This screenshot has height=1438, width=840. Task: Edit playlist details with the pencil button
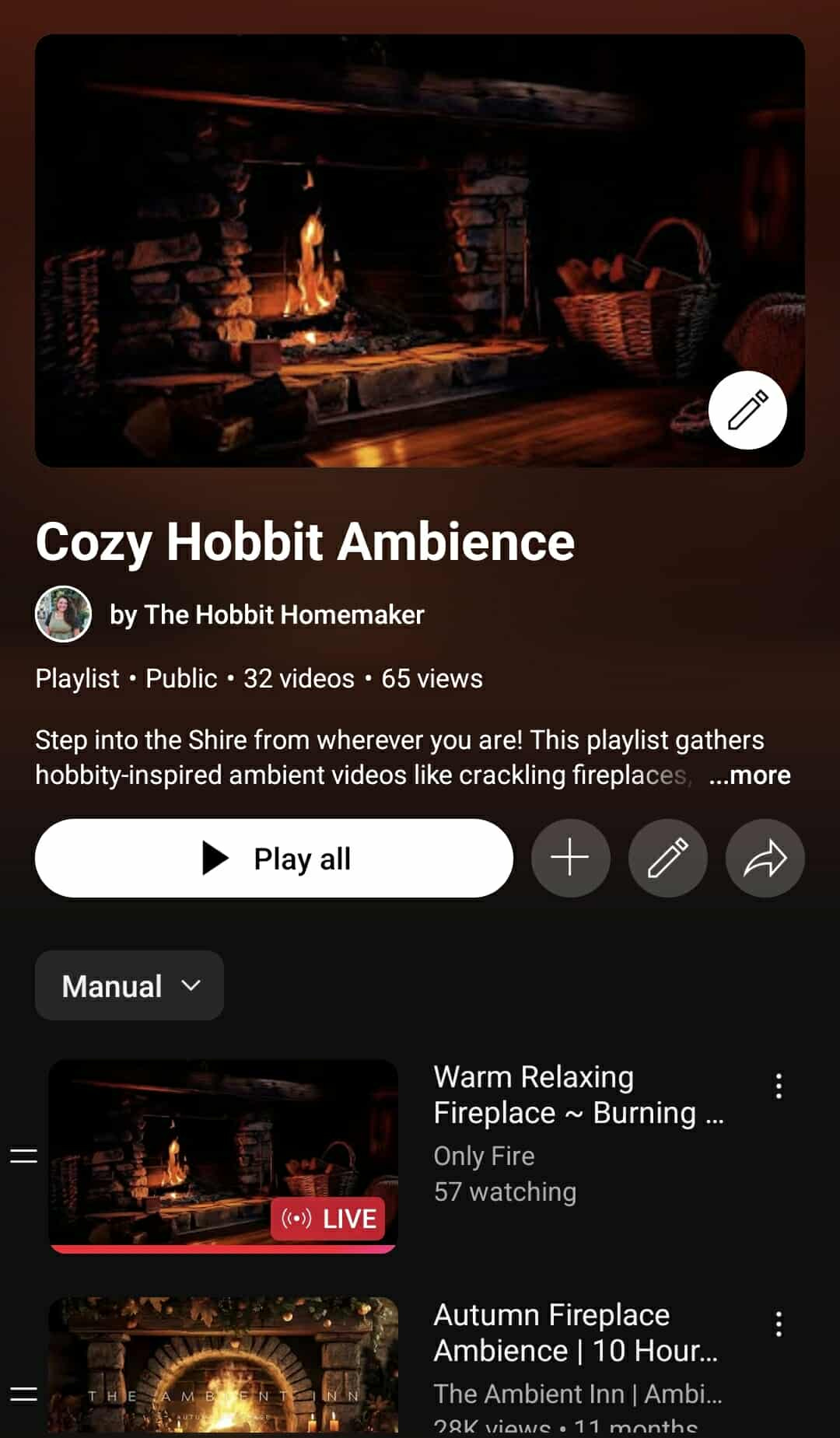click(667, 859)
